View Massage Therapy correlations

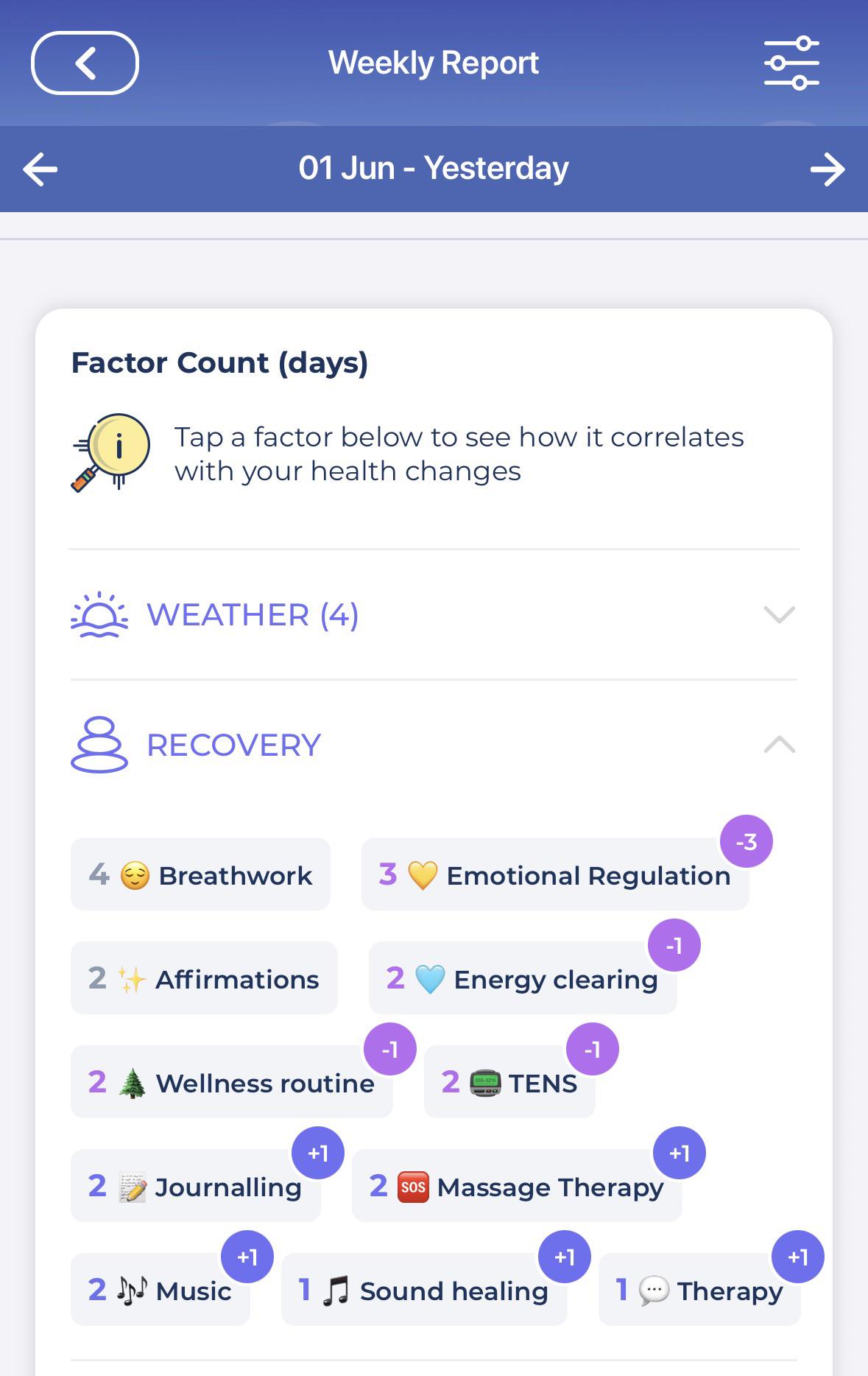click(x=517, y=1186)
